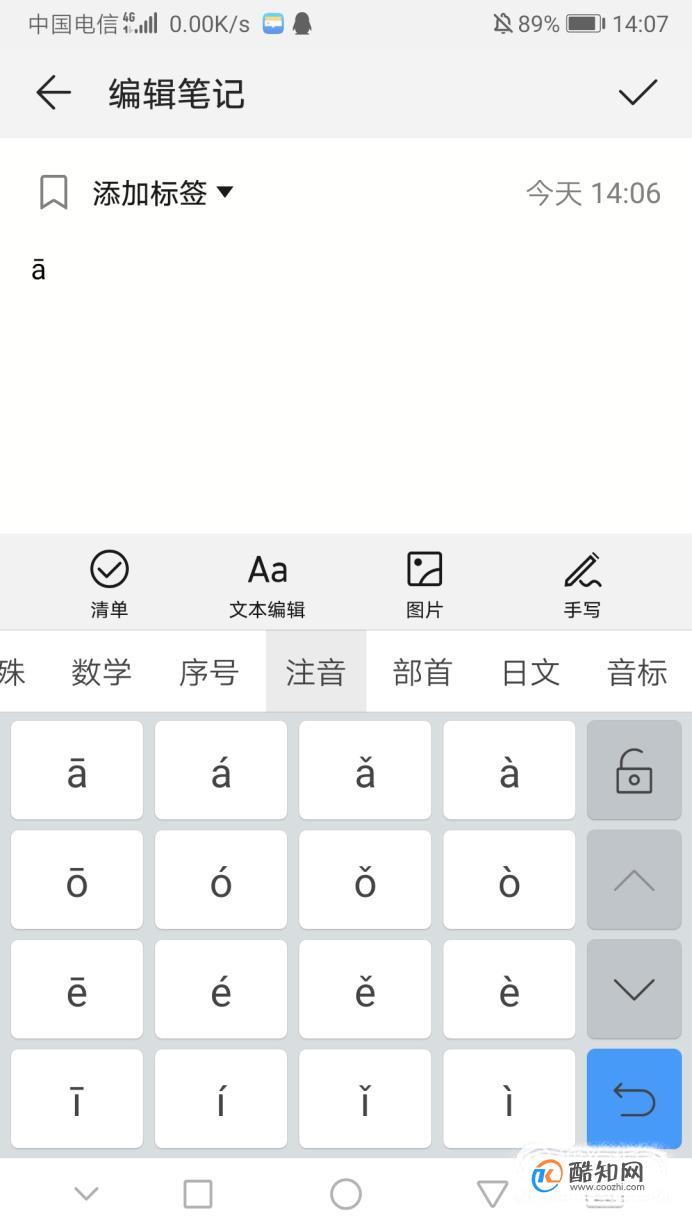Page down the symbol list
The width and height of the screenshot is (692, 1230).
634,989
